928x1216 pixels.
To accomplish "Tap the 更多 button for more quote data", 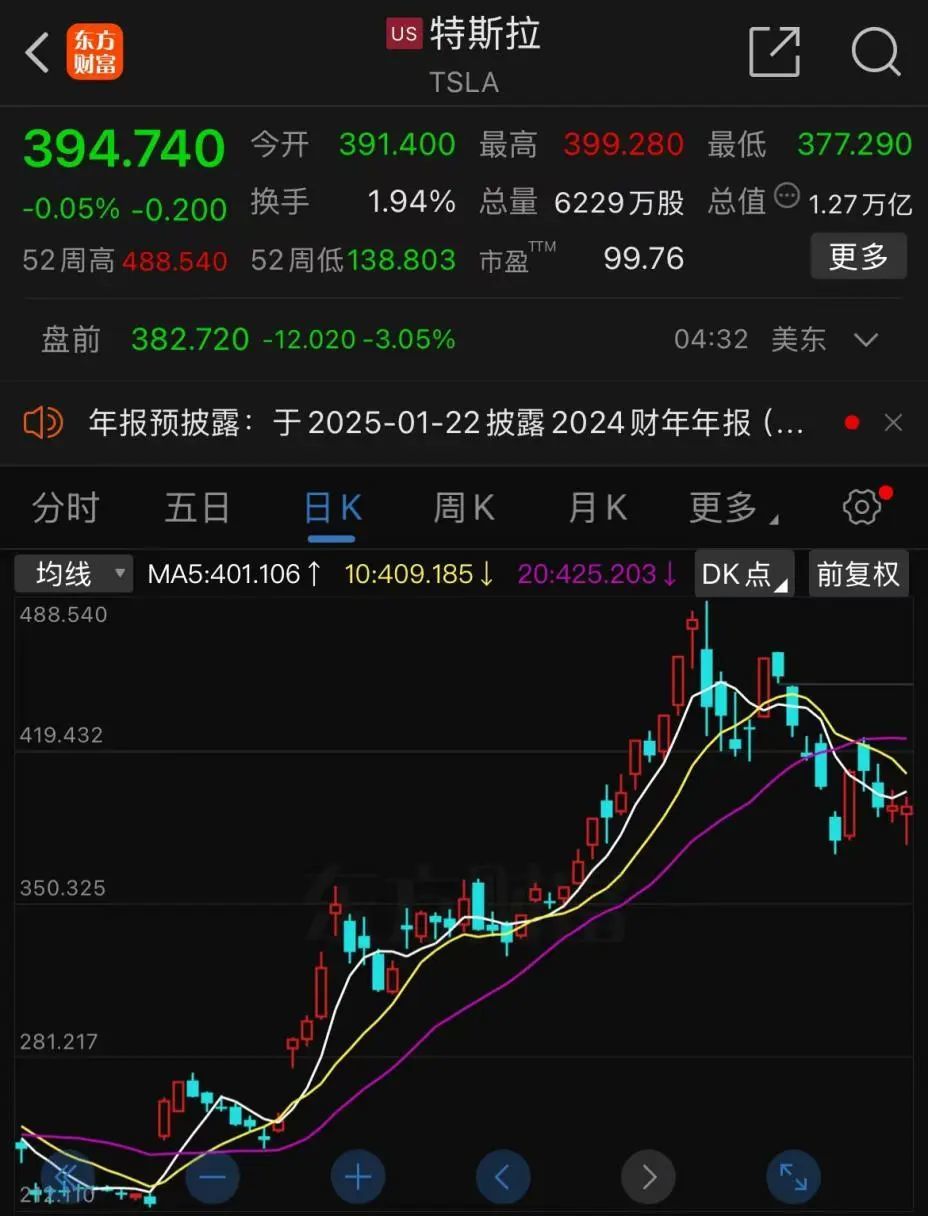I will tap(858, 257).
